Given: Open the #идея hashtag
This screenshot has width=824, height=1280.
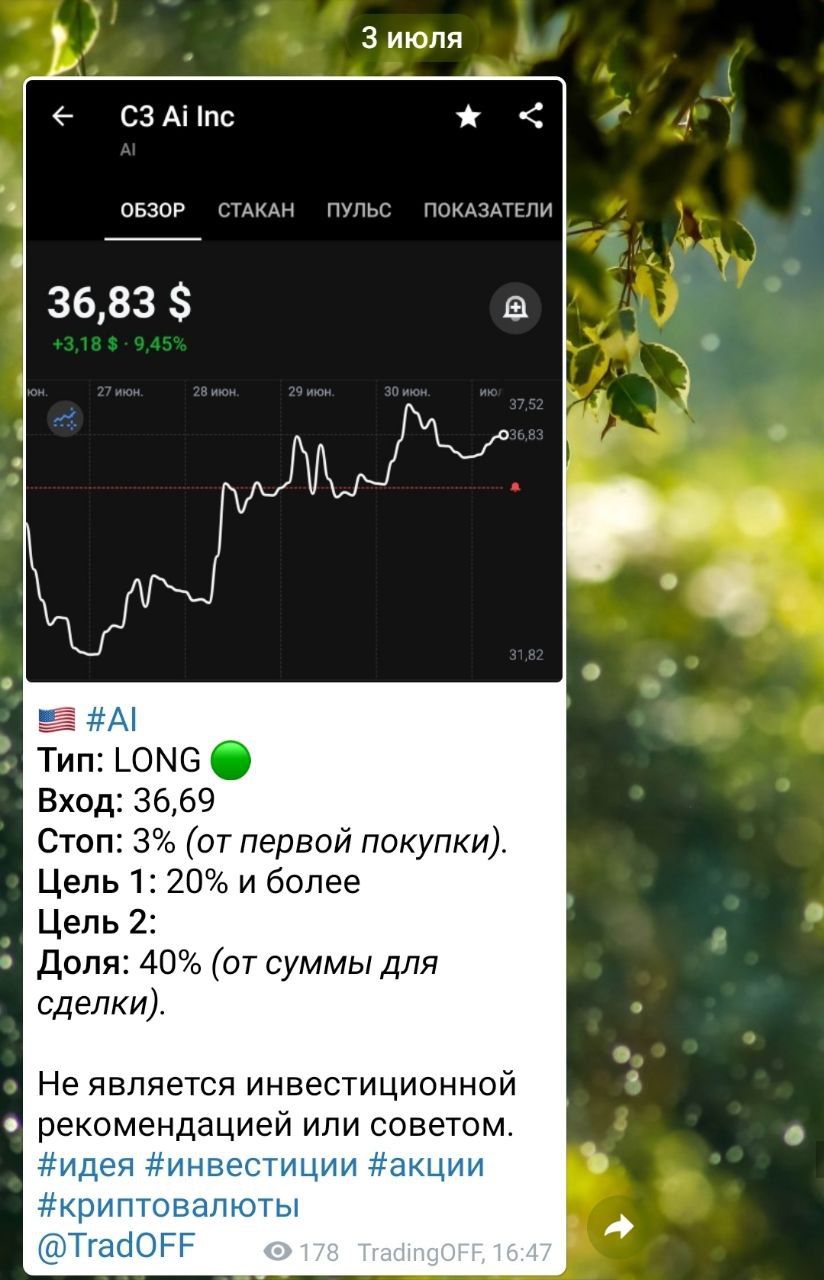Looking at the screenshot, I should (86, 1165).
